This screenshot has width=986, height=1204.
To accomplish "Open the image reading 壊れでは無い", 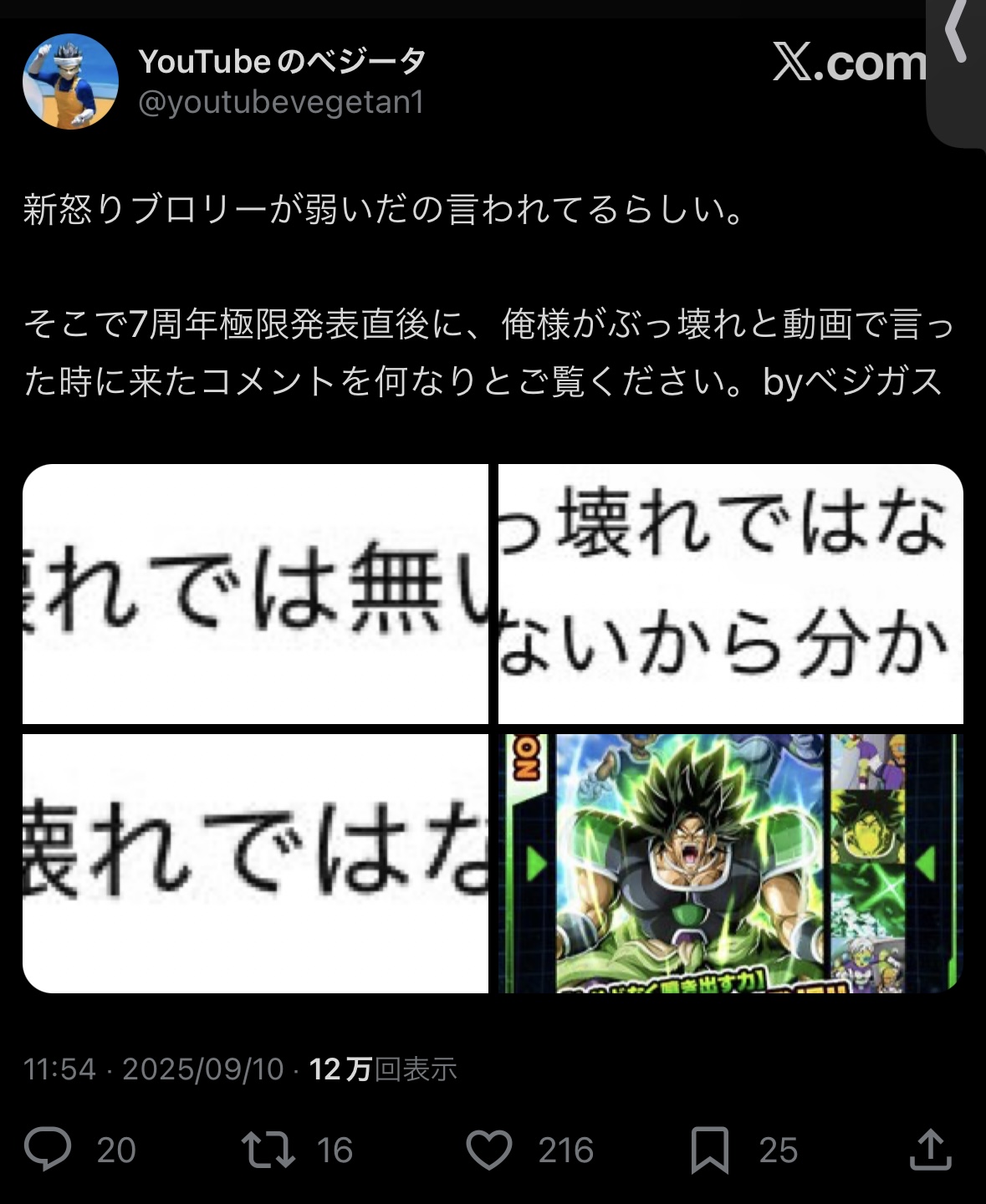I will click(255, 594).
